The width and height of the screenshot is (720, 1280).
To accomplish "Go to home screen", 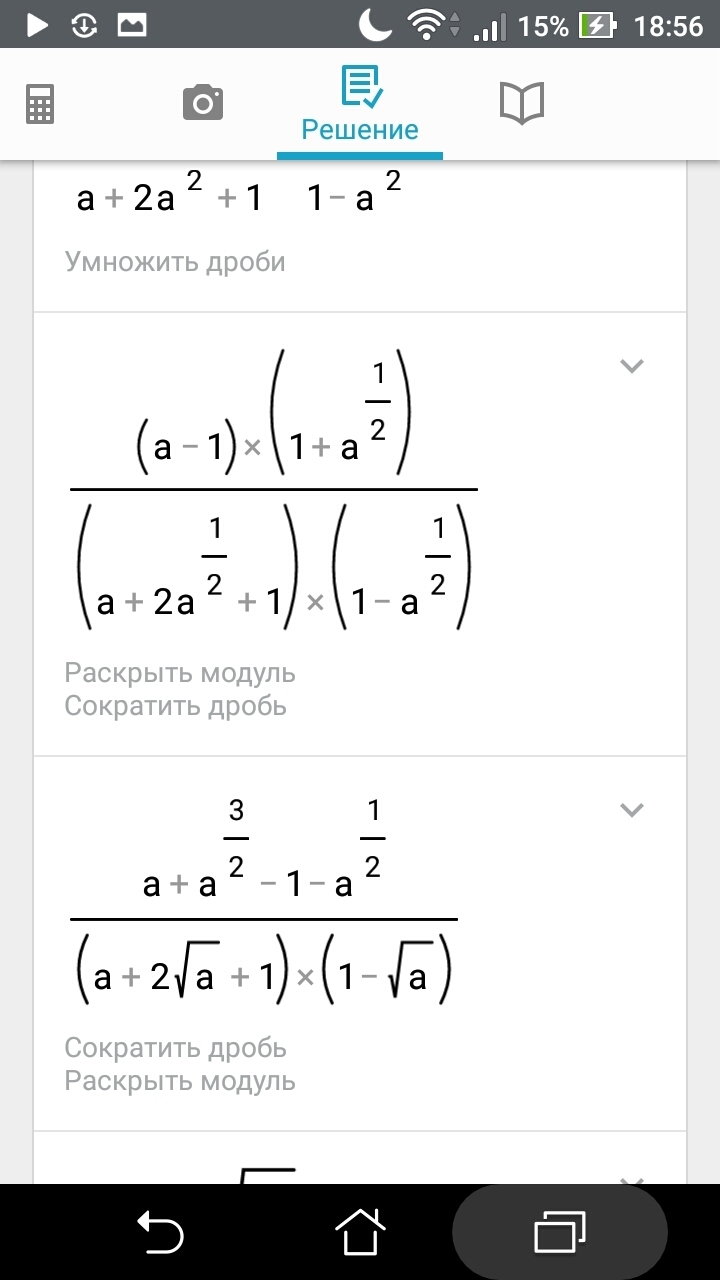I will pyautogui.click(x=360, y=1231).
